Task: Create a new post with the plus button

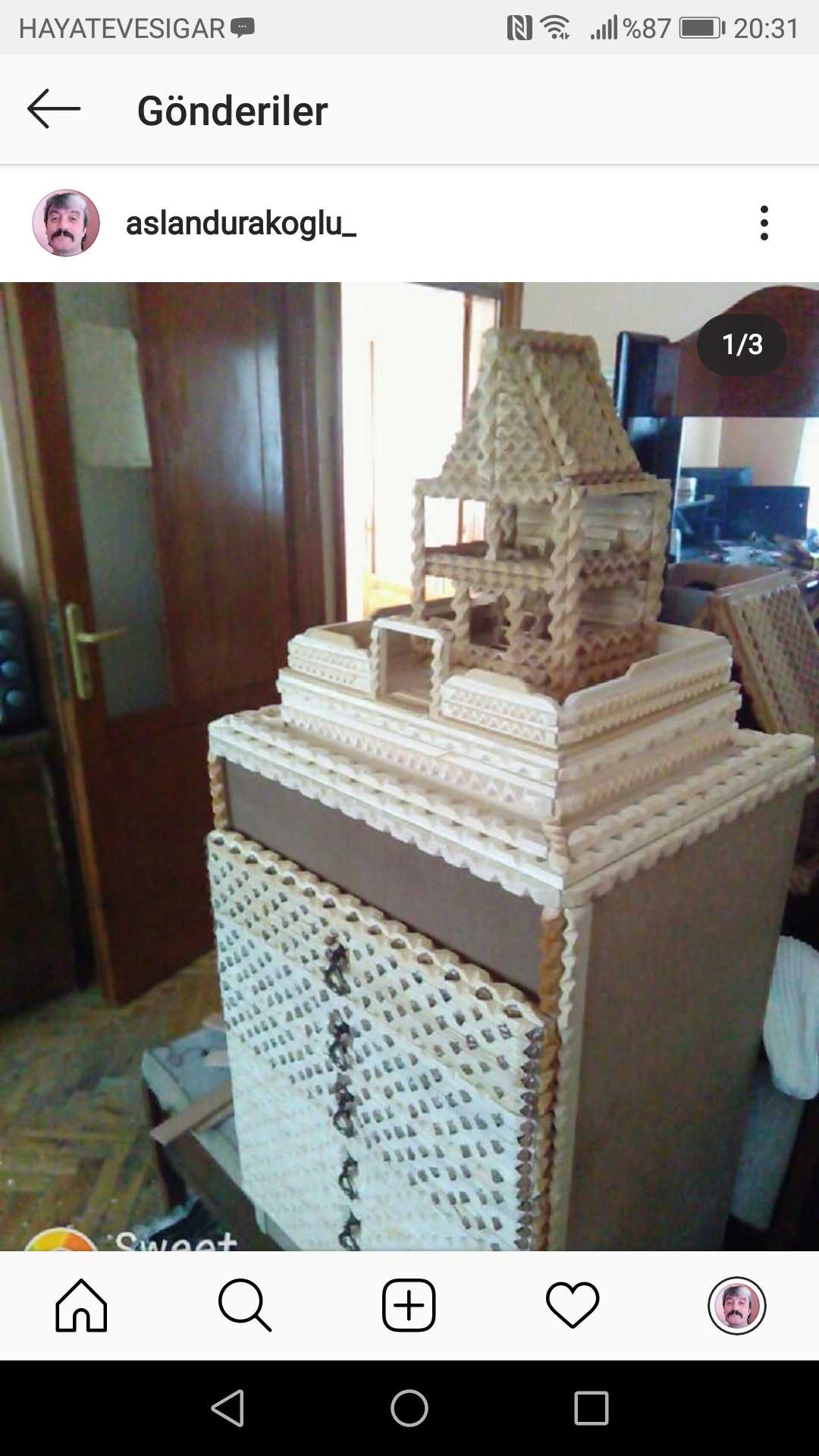Action: 409,1305
